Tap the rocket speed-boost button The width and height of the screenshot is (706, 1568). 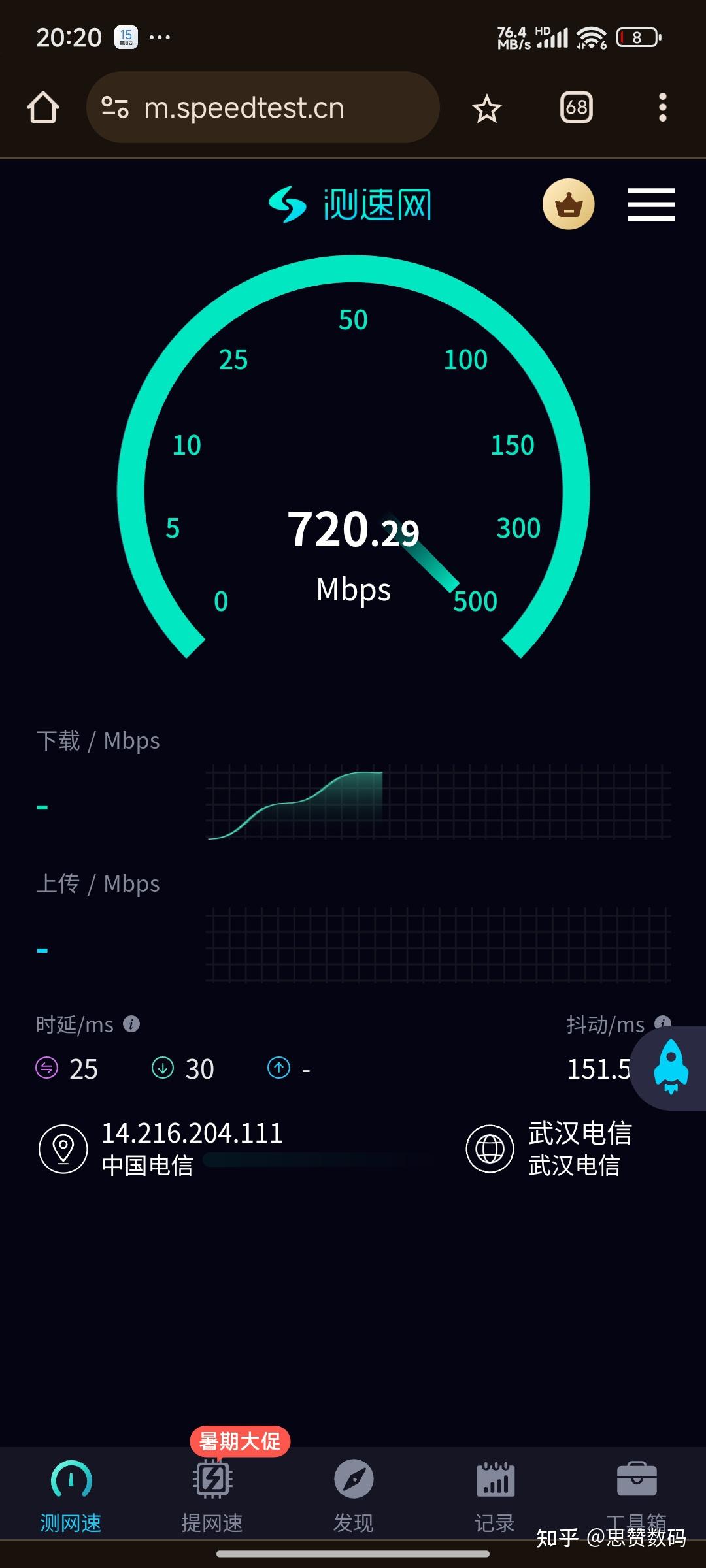click(x=671, y=1067)
